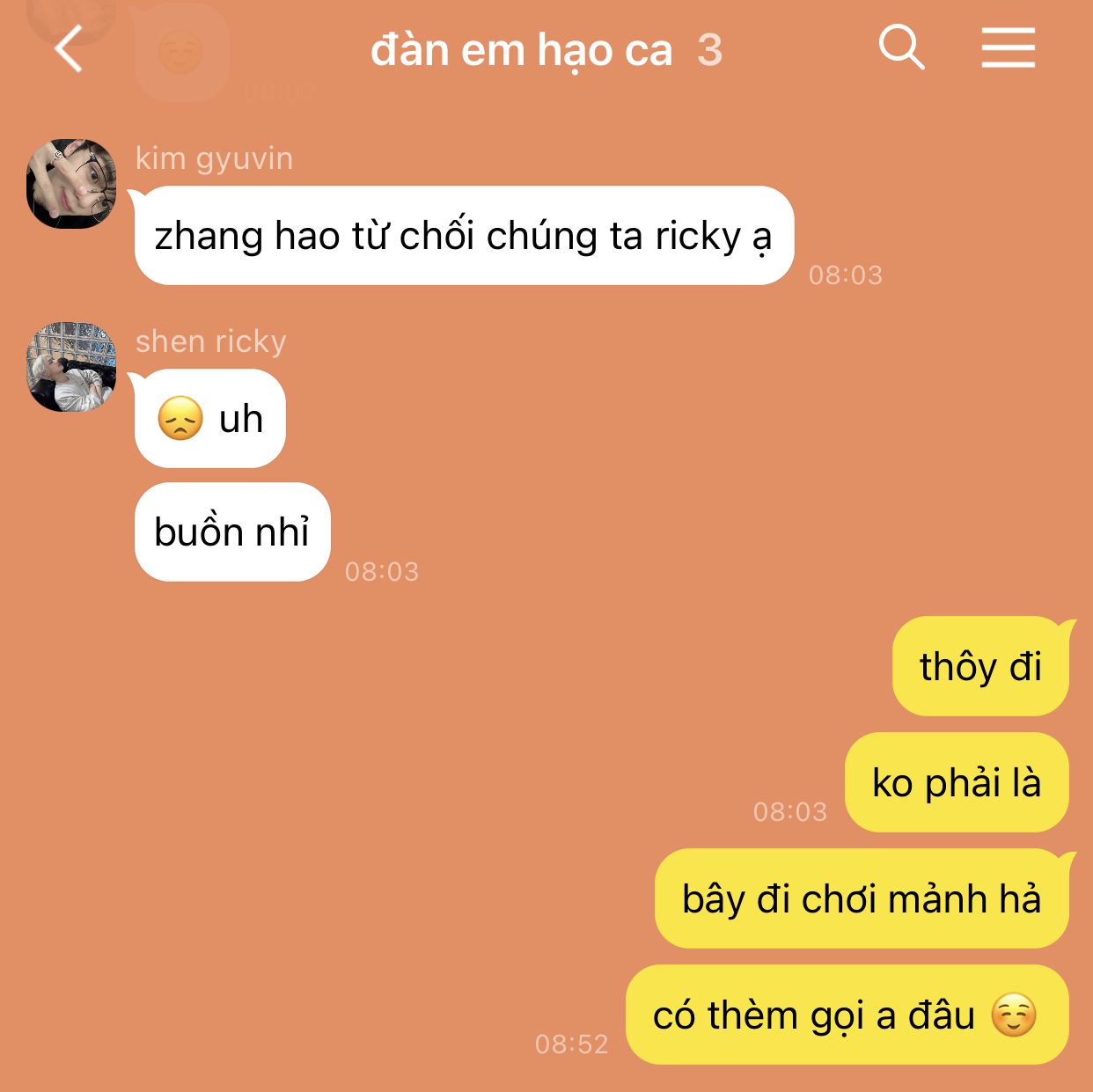1093x1092 pixels.
Task: Open the chat menu icon
Action: pos(1008,48)
